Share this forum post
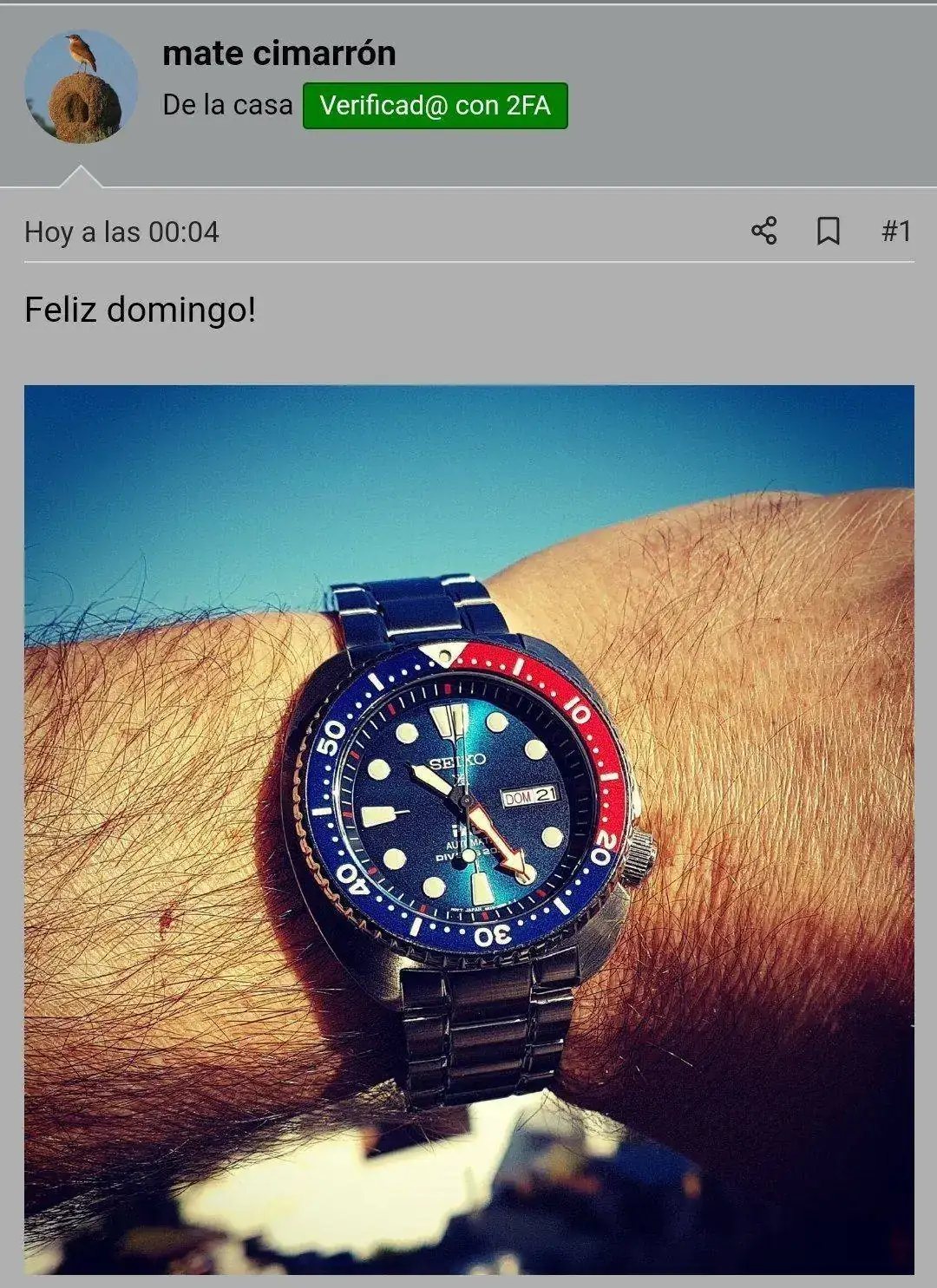This screenshot has height=1288, width=937. [x=763, y=231]
